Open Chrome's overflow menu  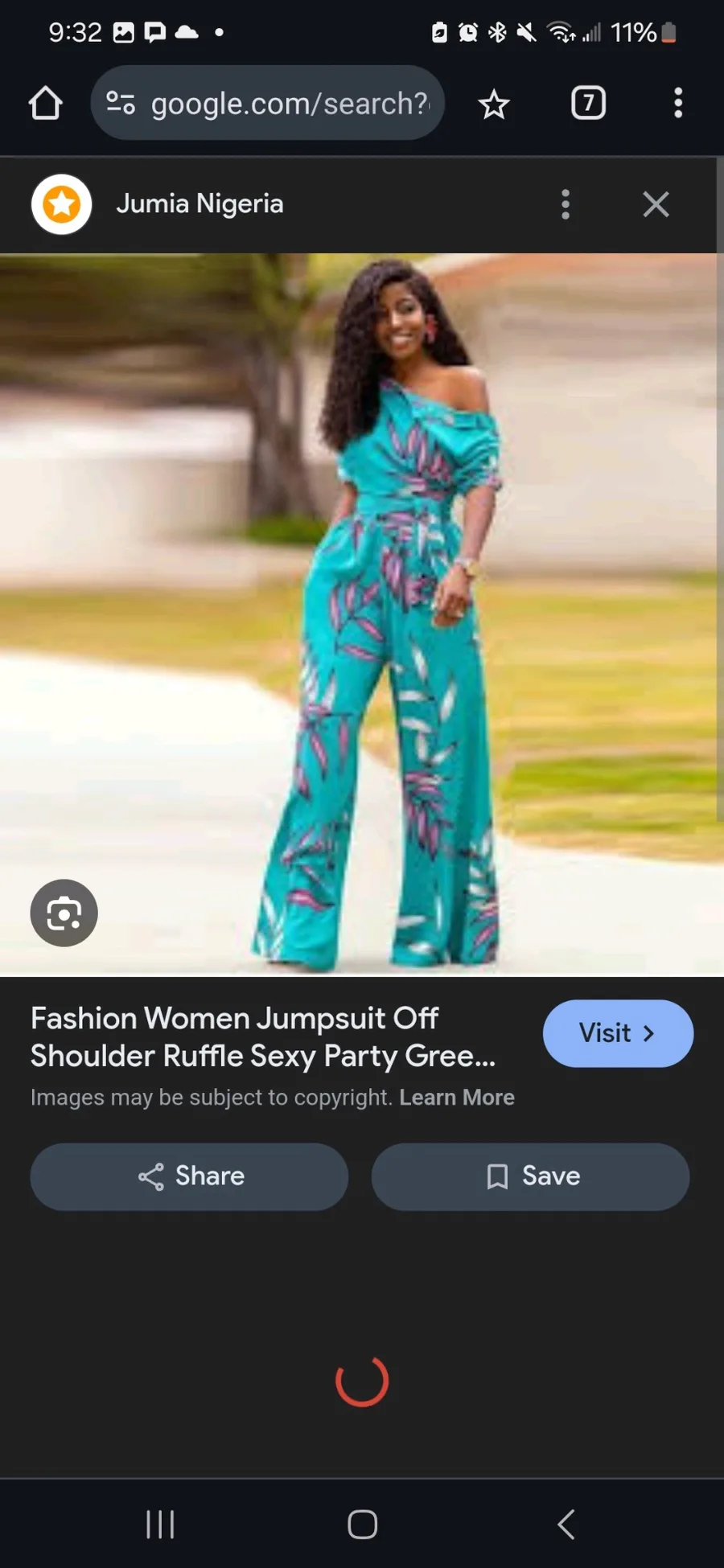click(678, 103)
